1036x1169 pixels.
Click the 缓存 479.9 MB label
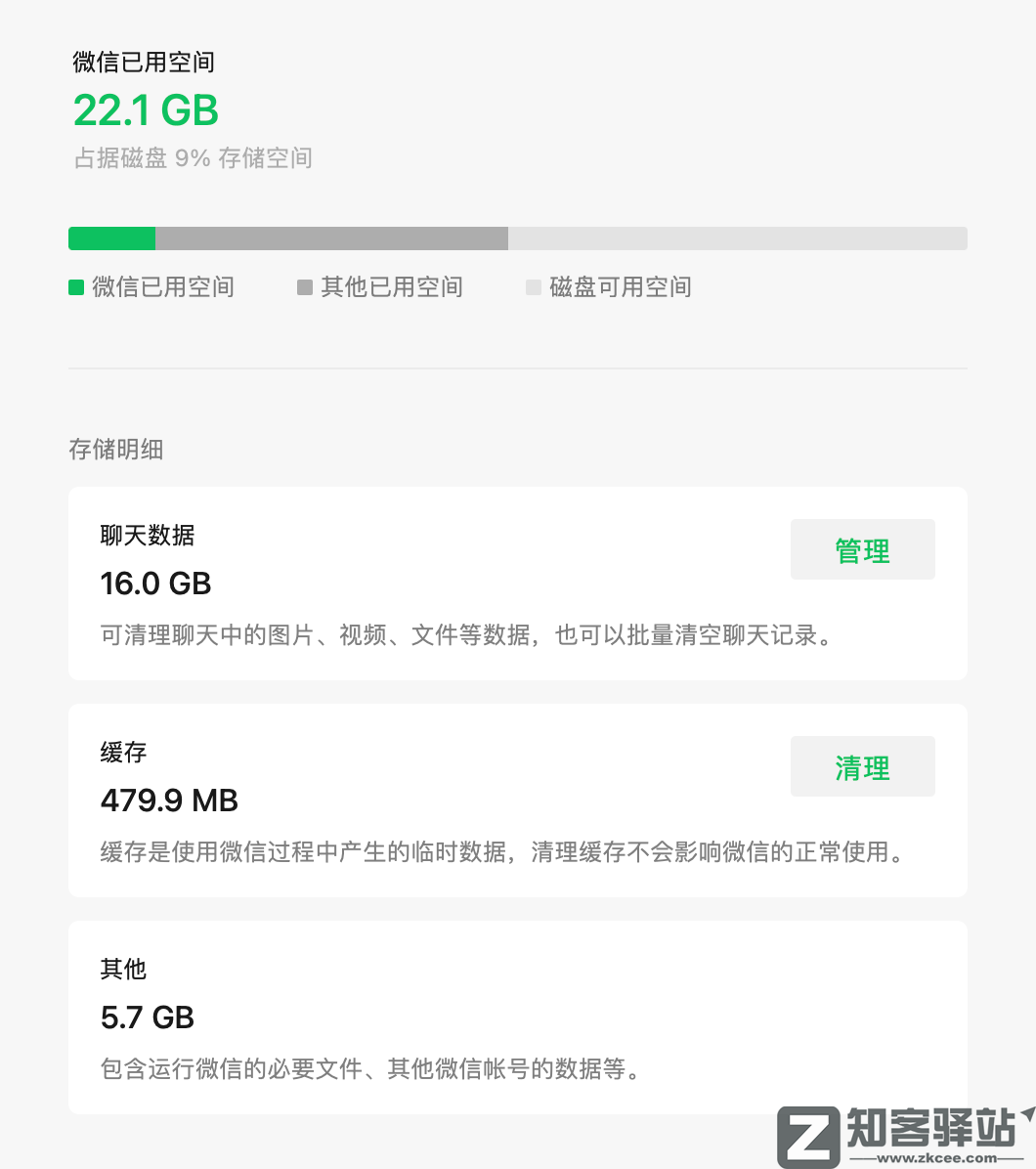tap(169, 801)
